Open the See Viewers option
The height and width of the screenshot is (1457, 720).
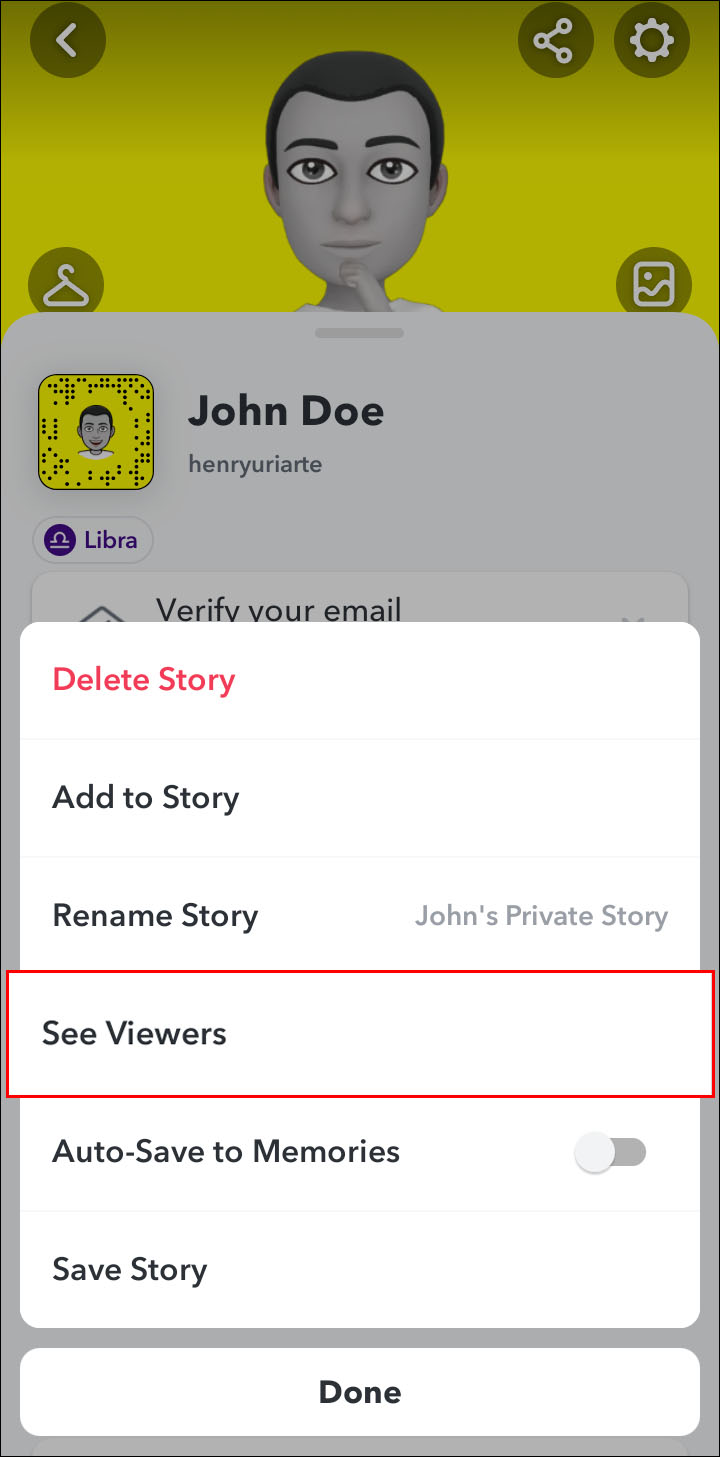pyautogui.click(x=134, y=1034)
